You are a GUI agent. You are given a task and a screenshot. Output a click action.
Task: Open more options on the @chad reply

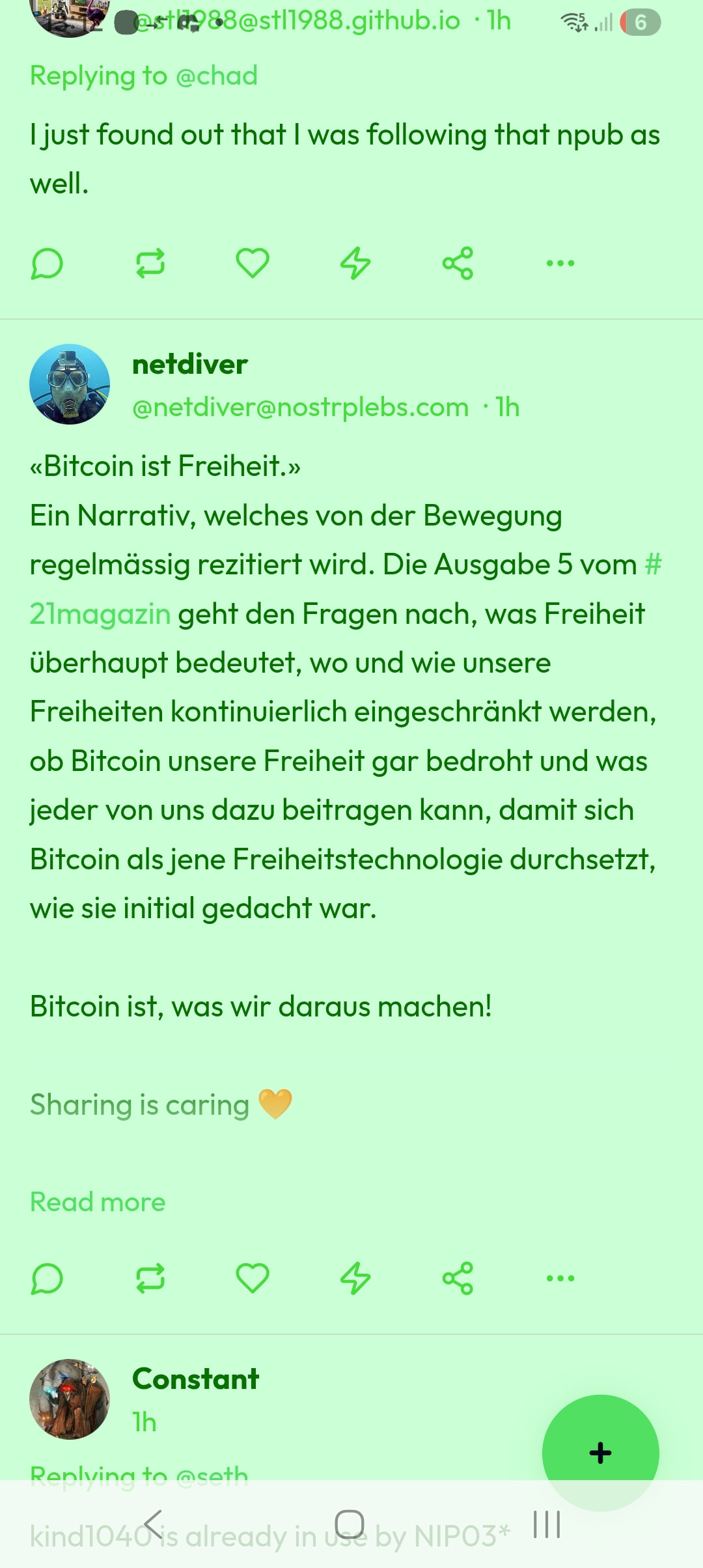click(x=560, y=264)
